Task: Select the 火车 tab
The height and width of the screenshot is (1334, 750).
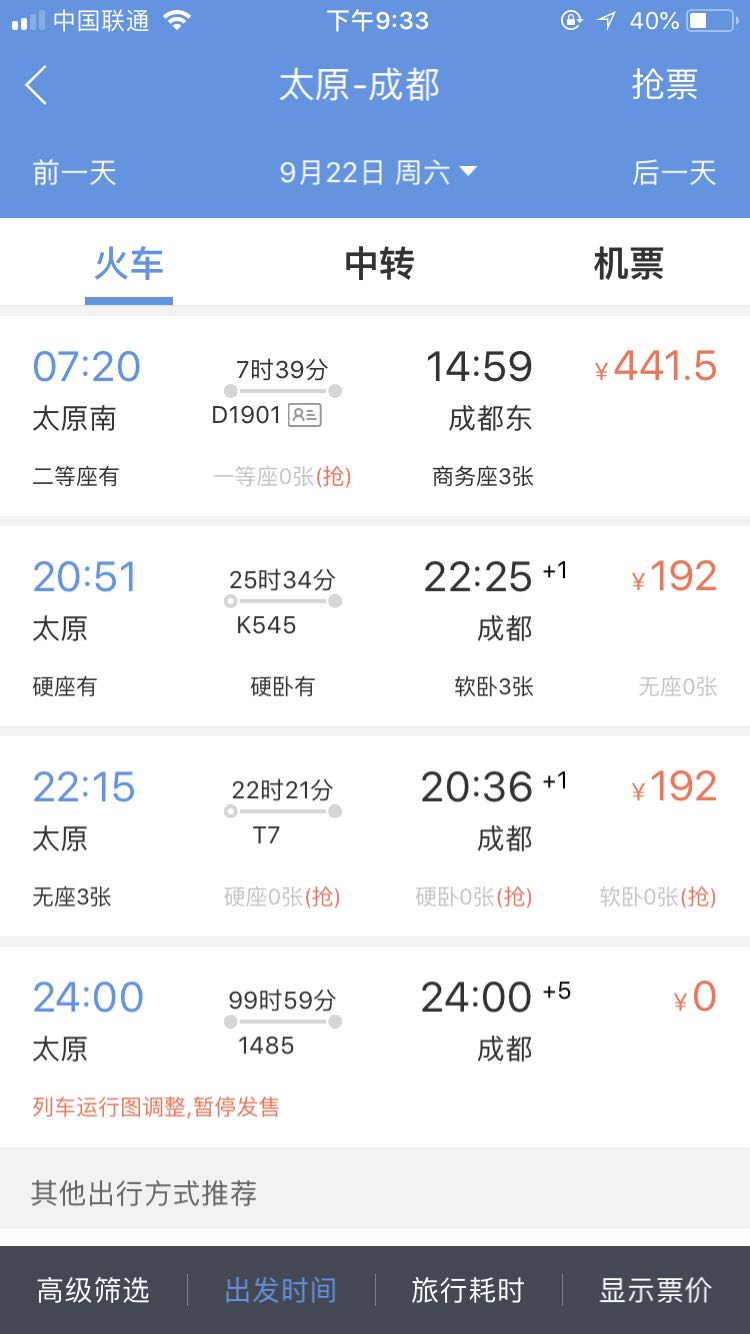Action: point(129,264)
